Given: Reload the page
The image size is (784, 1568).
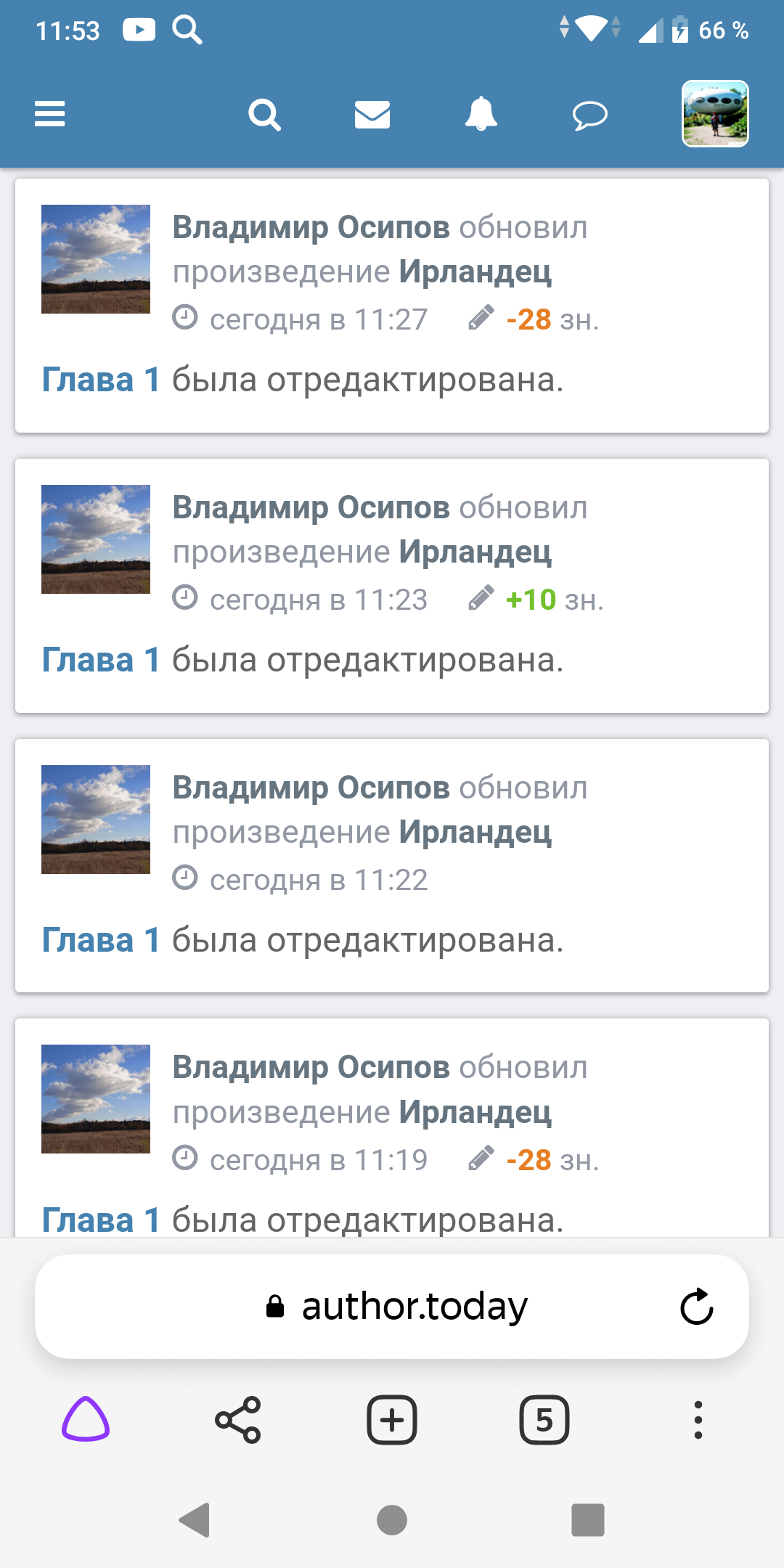Looking at the screenshot, I should (696, 1307).
